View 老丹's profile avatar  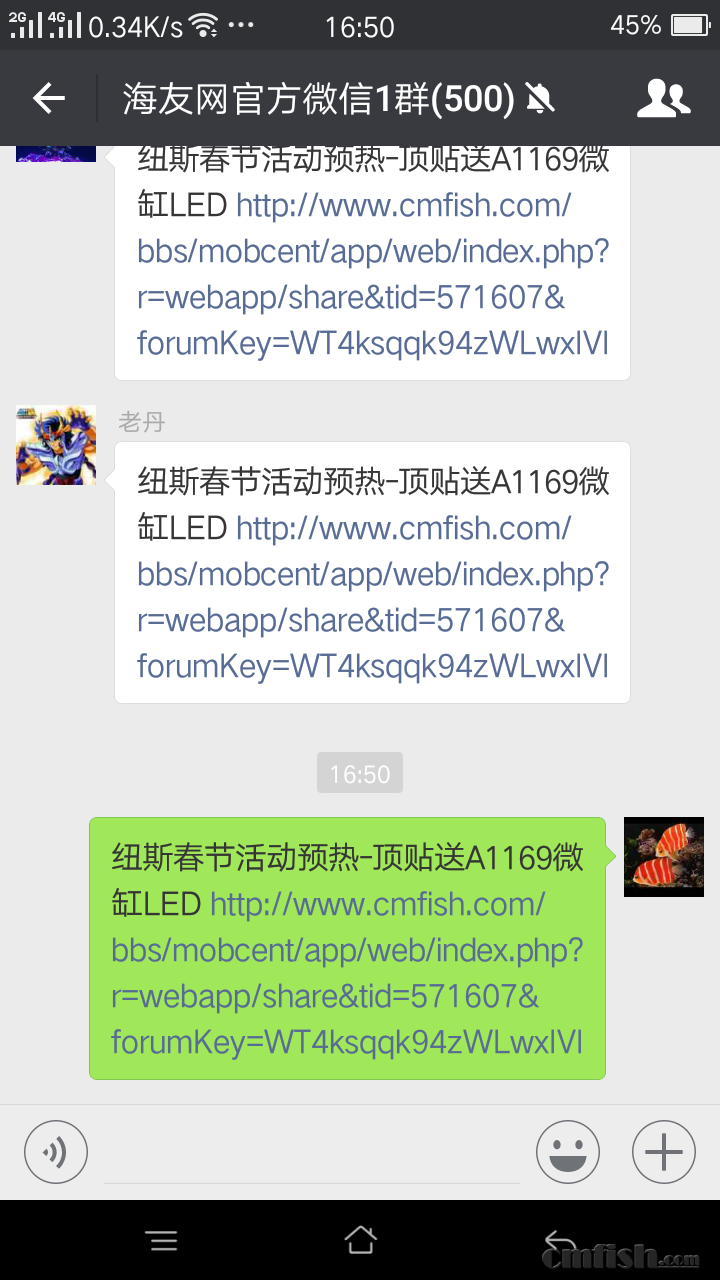coord(56,445)
